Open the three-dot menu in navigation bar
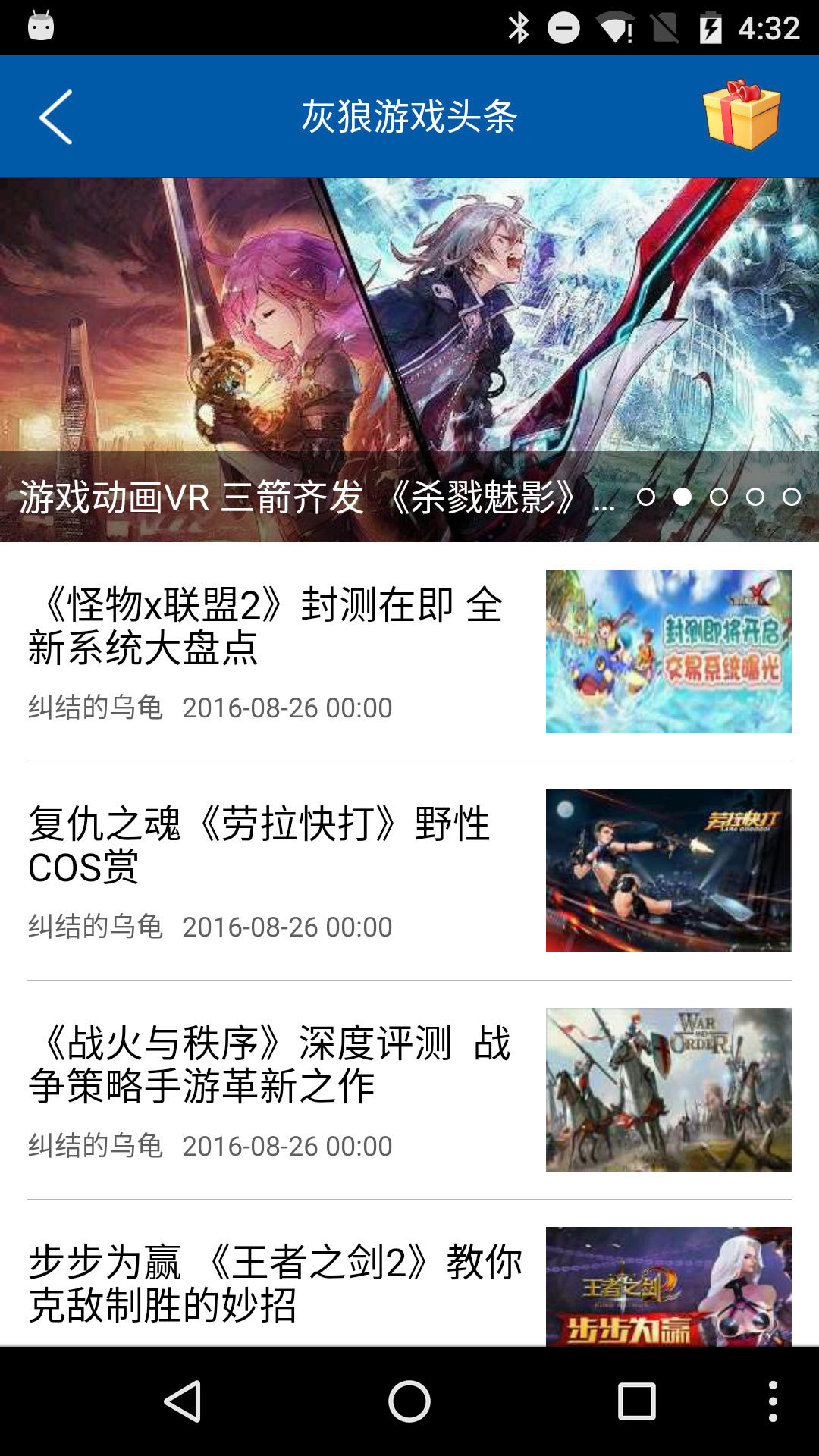Image resolution: width=819 pixels, height=1456 pixels. click(x=772, y=1401)
